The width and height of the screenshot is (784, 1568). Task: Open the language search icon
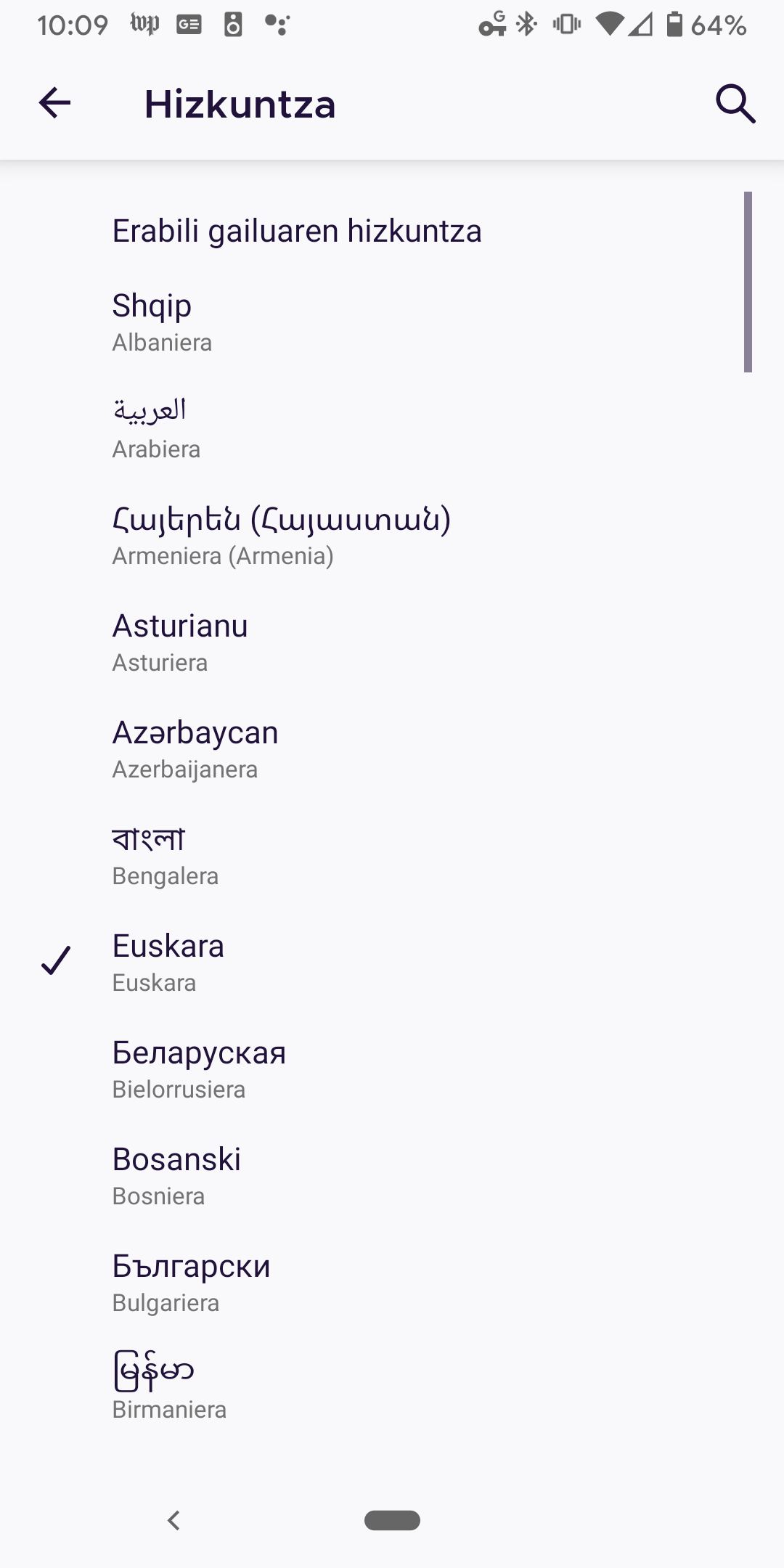pyautogui.click(x=735, y=103)
